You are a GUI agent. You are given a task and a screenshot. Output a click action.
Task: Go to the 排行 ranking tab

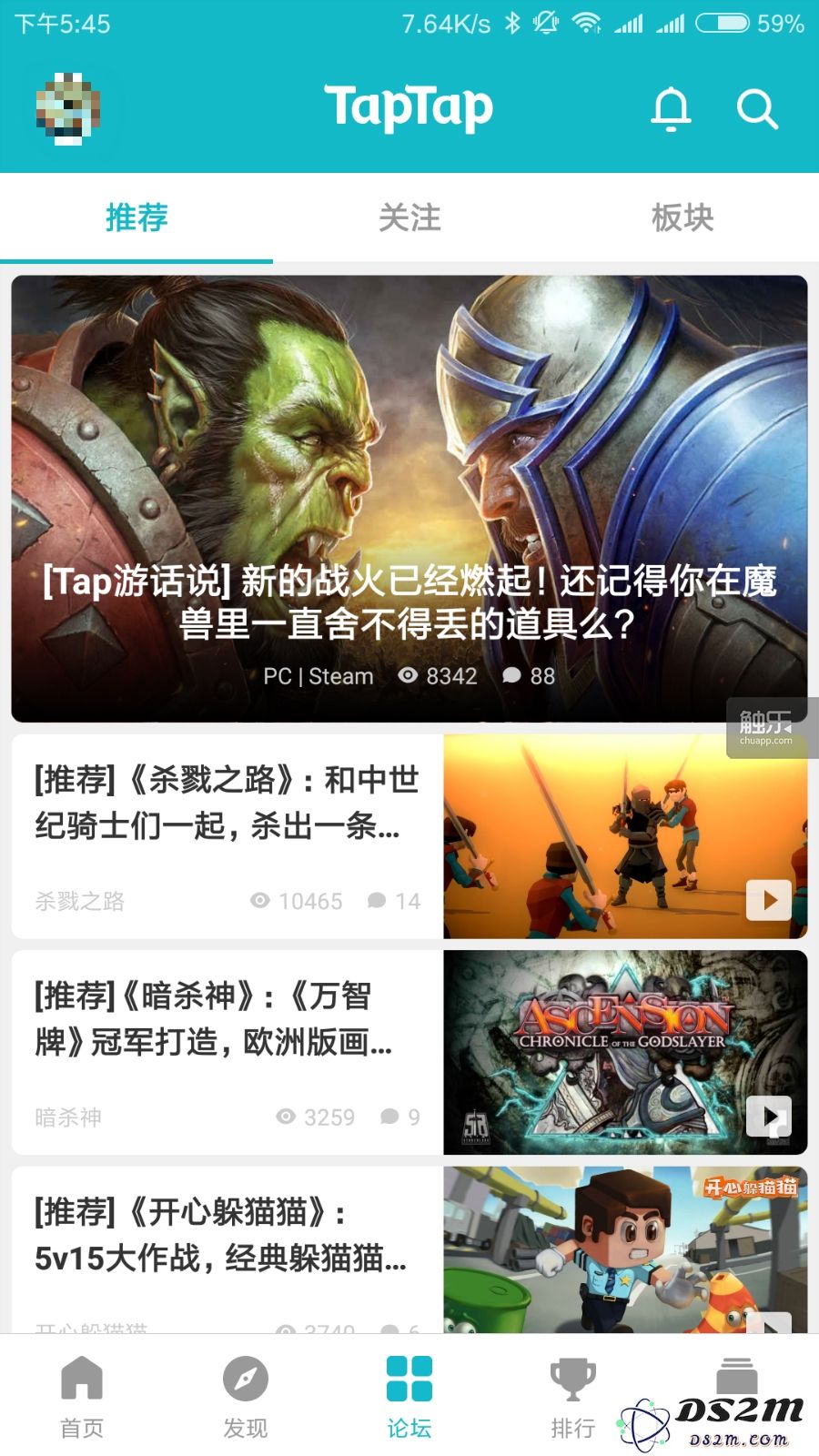coord(572,1396)
